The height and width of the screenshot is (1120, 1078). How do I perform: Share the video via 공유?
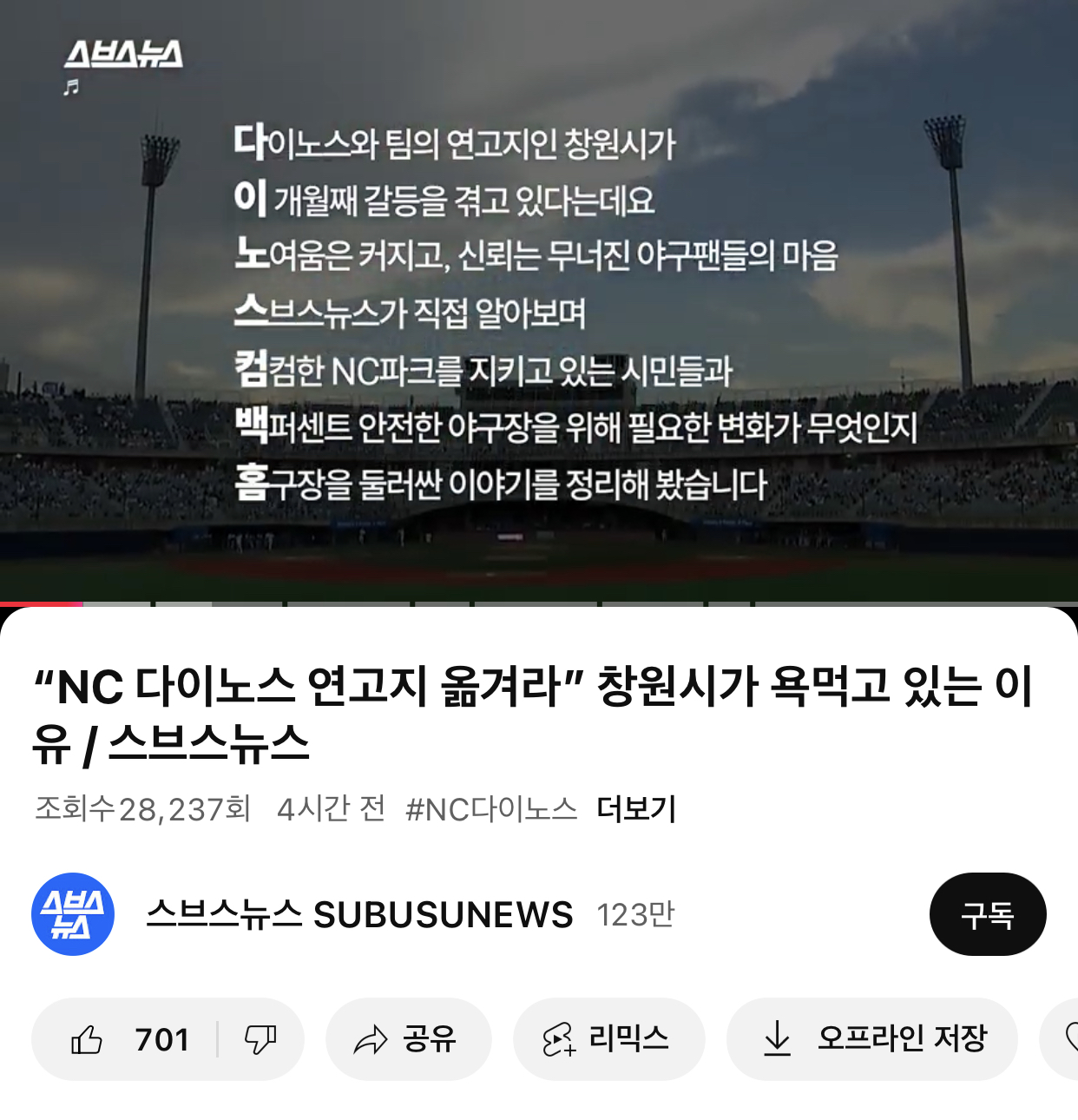[408, 1039]
